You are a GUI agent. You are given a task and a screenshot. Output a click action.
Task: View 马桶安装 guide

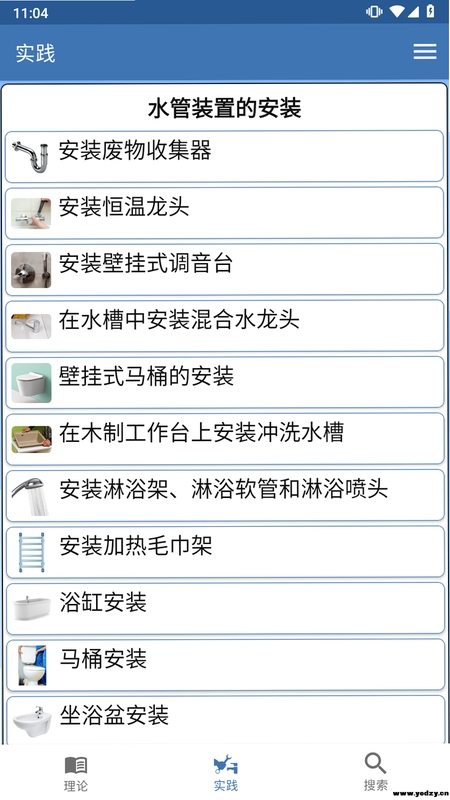224,665
